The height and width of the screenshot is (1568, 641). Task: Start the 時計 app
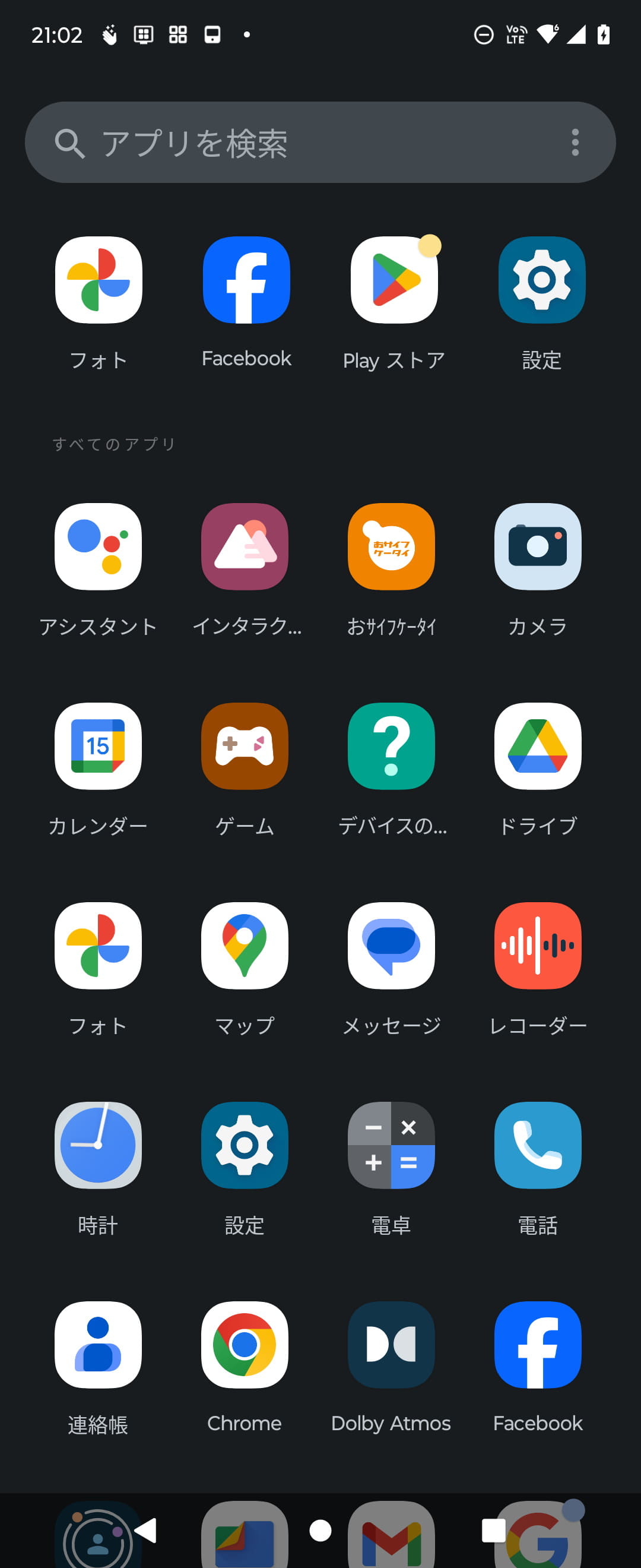(99, 1146)
